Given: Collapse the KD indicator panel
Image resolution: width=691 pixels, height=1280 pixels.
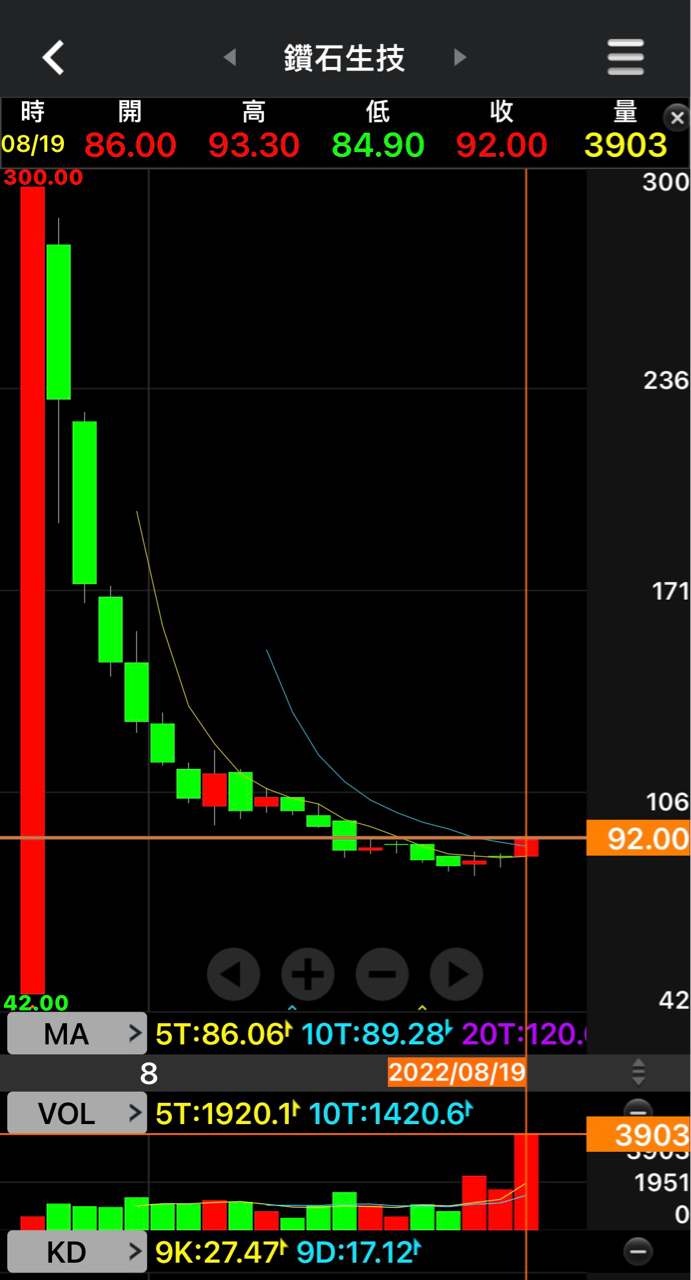Looking at the screenshot, I should click(637, 1250).
